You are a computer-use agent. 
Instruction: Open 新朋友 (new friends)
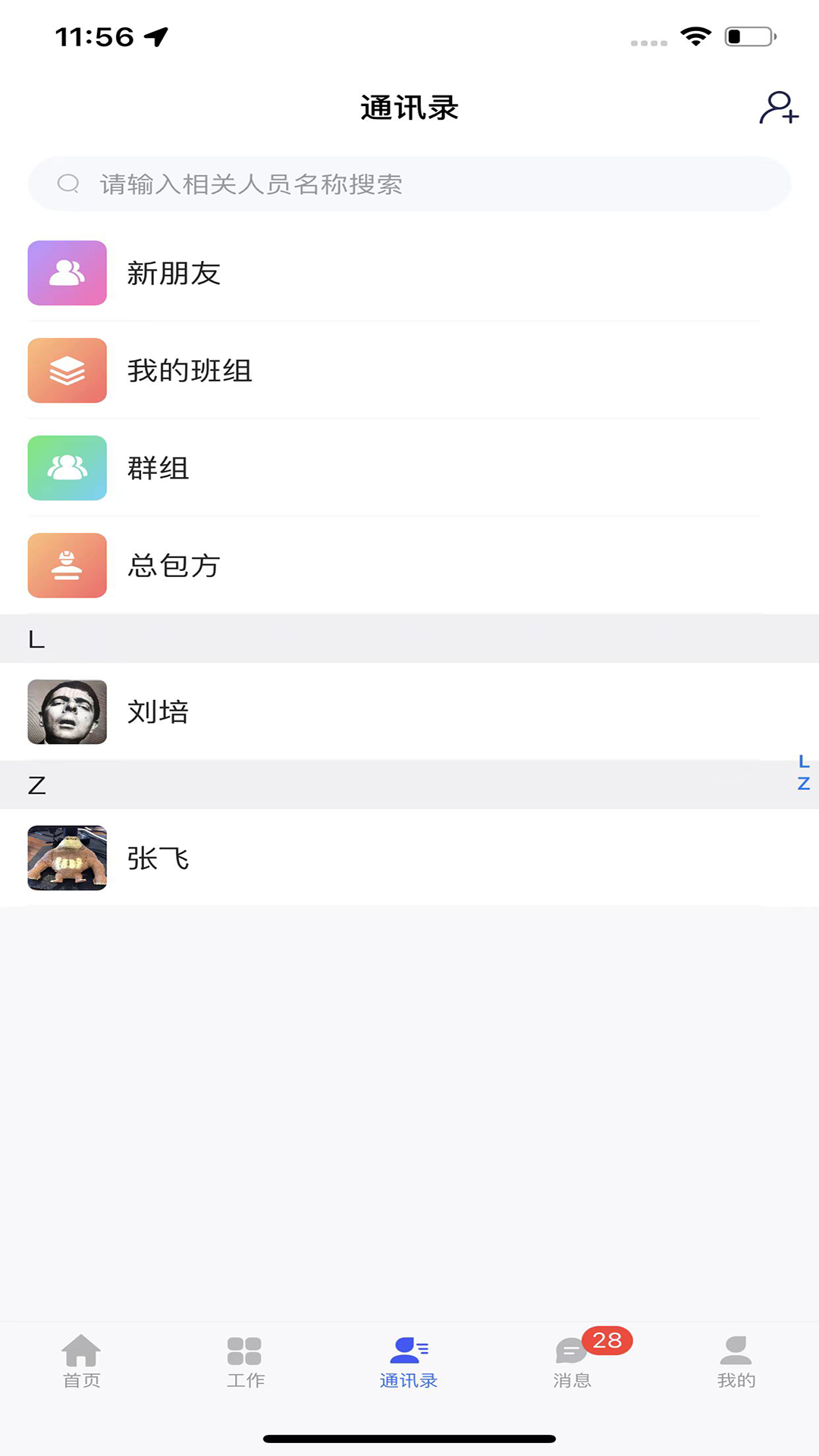394,273
